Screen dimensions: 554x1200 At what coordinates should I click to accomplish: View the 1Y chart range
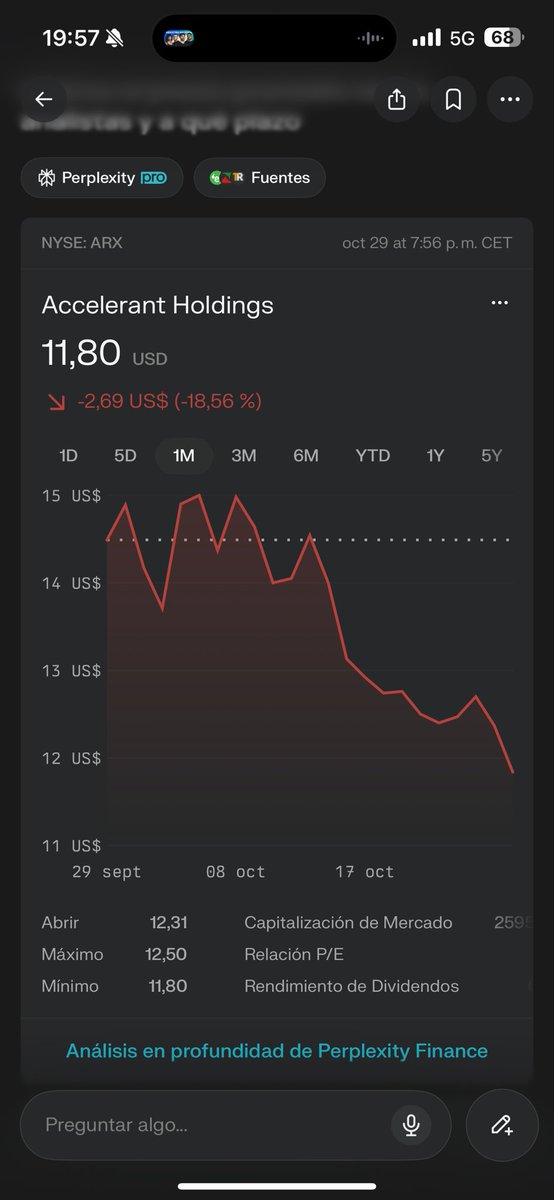point(435,455)
